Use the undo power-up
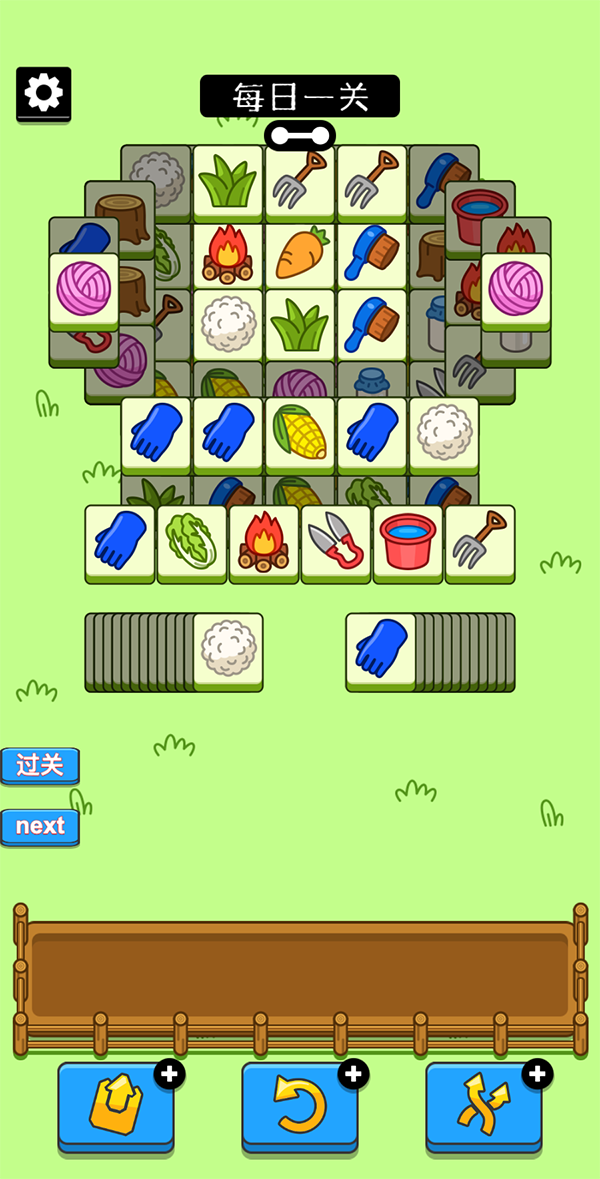The height and width of the screenshot is (1179, 600). (x=299, y=1106)
